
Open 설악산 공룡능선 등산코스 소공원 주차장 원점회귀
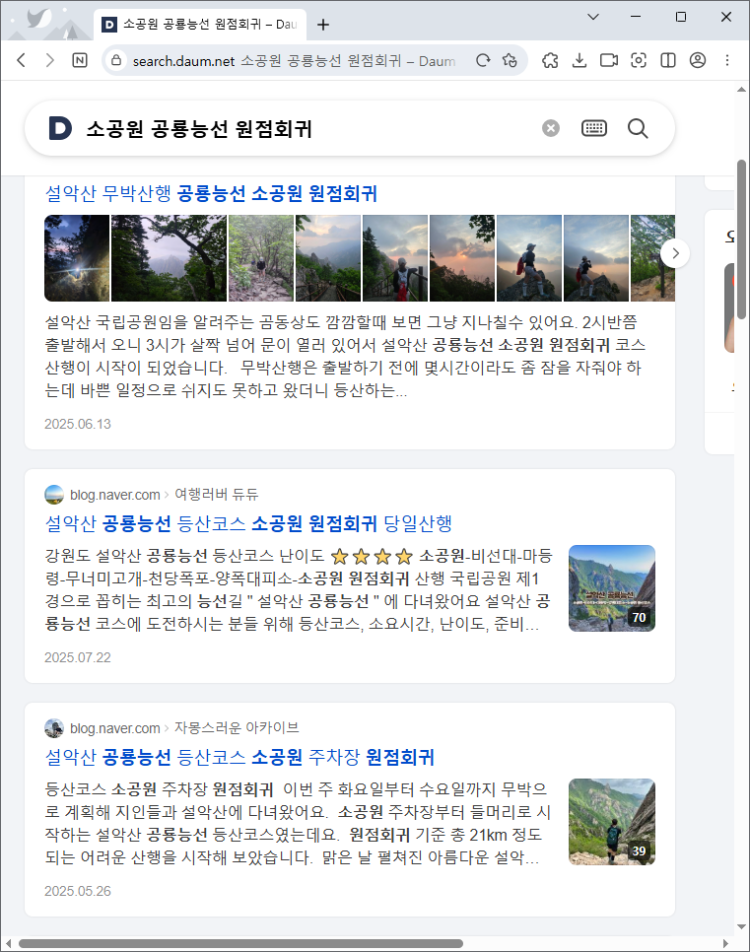coord(240,757)
